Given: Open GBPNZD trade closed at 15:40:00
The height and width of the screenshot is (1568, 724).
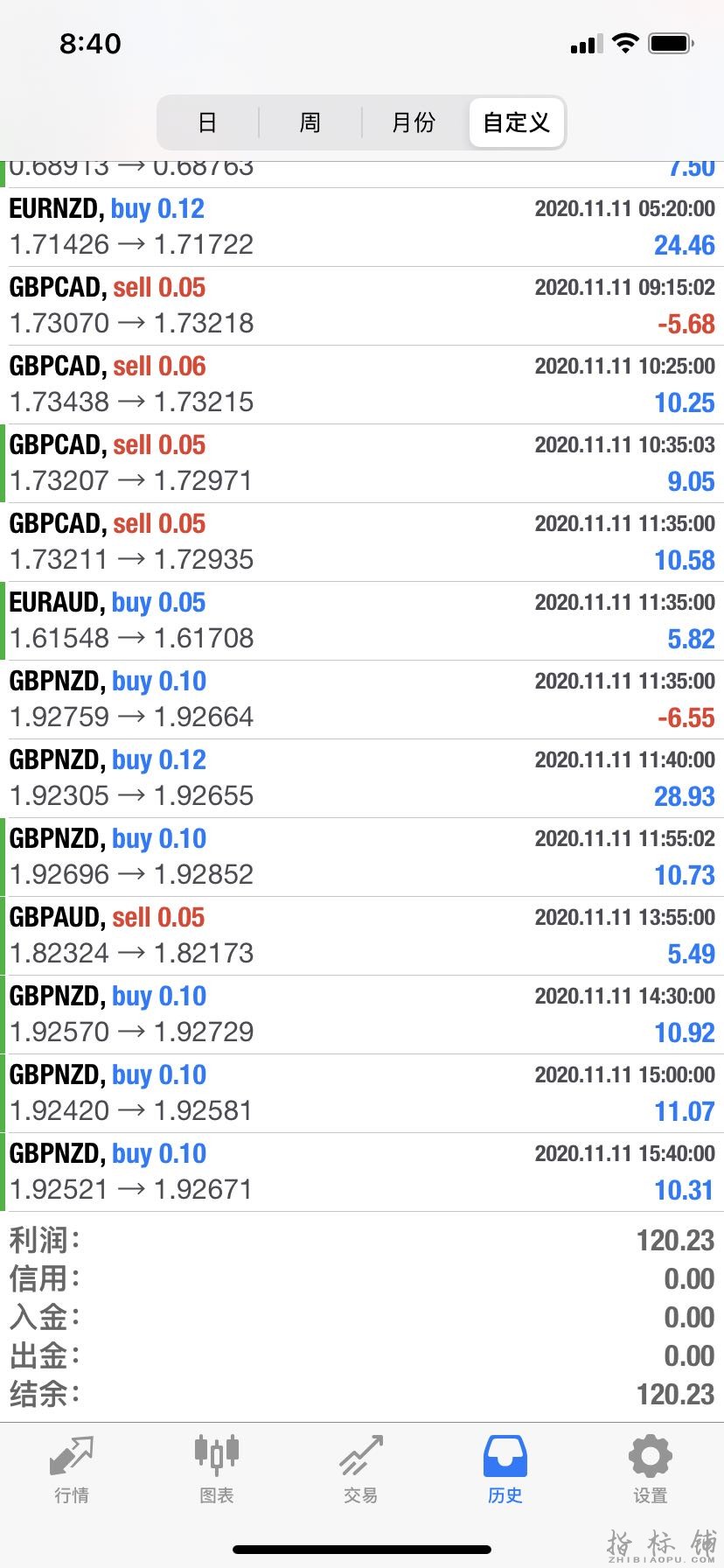Looking at the screenshot, I should pos(362,1172).
